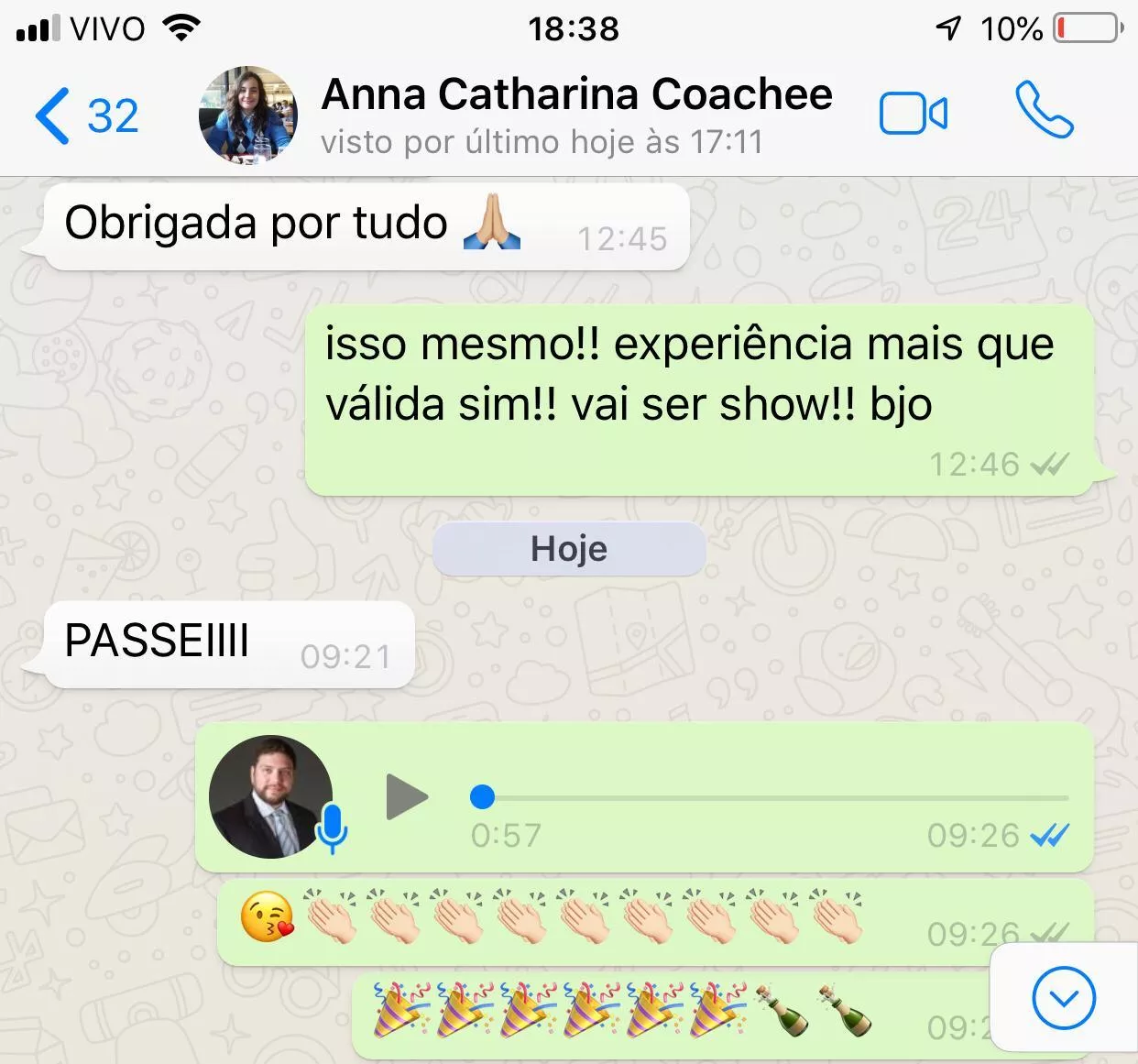This screenshot has width=1138, height=1064.
Task: Go back to the chats list
Action: (84, 116)
